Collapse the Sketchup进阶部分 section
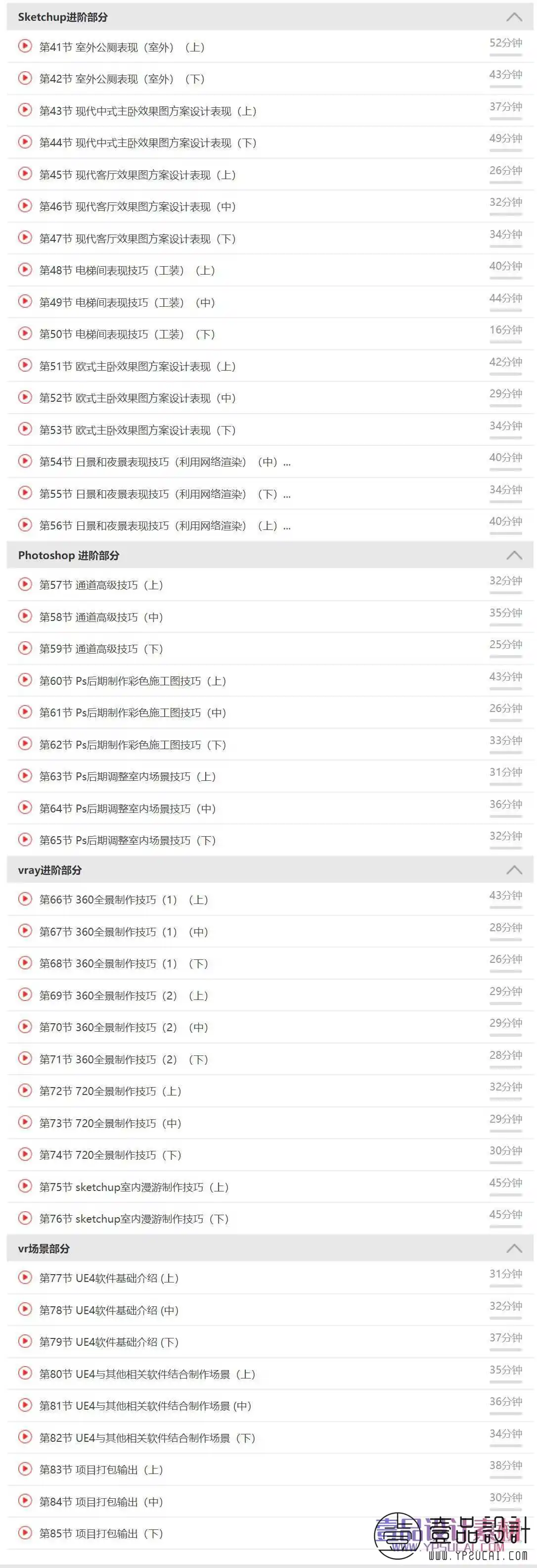The image size is (537, 1568). click(x=514, y=17)
